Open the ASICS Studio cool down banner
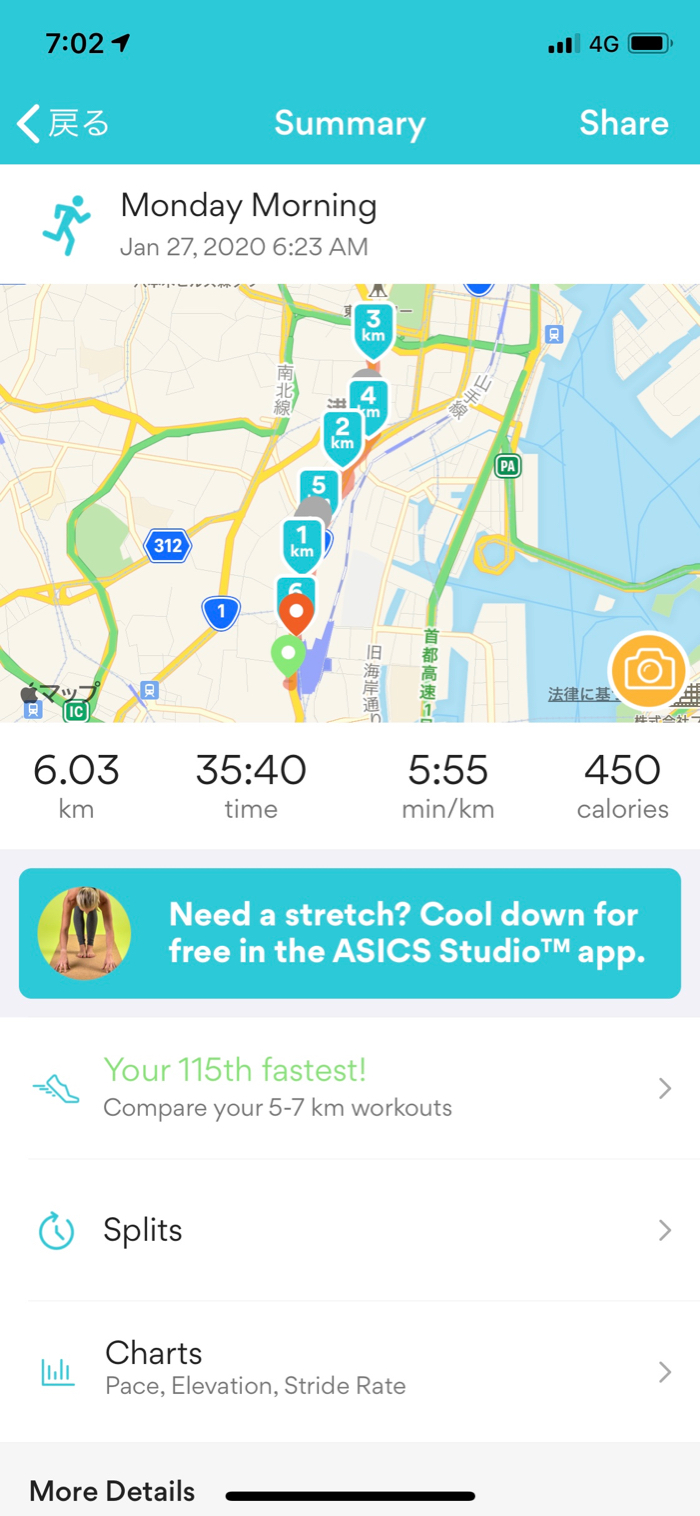Image resolution: width=700 pixels, height=1516 pixels. (x=350, y=933)
